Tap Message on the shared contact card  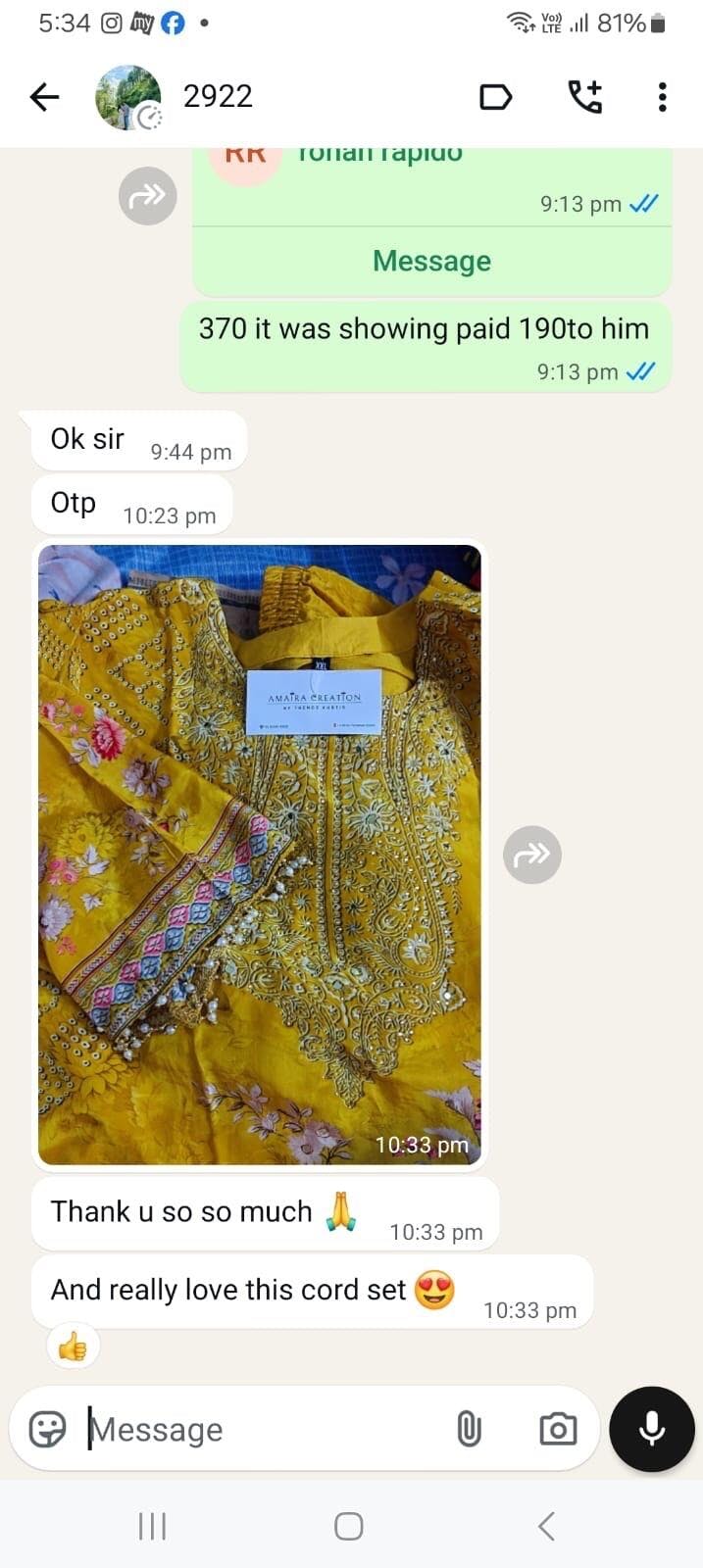click(431, 261)
